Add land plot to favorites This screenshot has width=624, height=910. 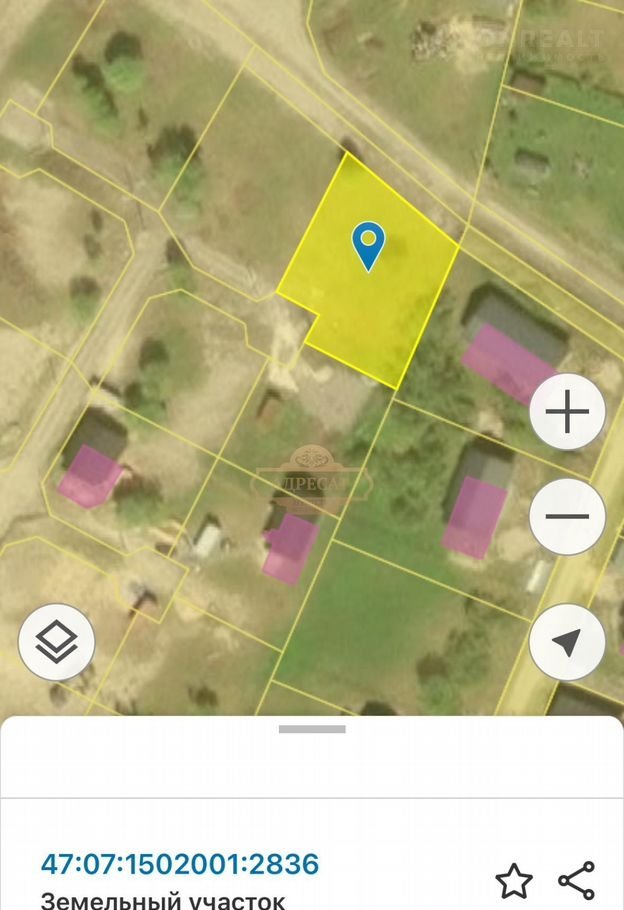[514, 880]
